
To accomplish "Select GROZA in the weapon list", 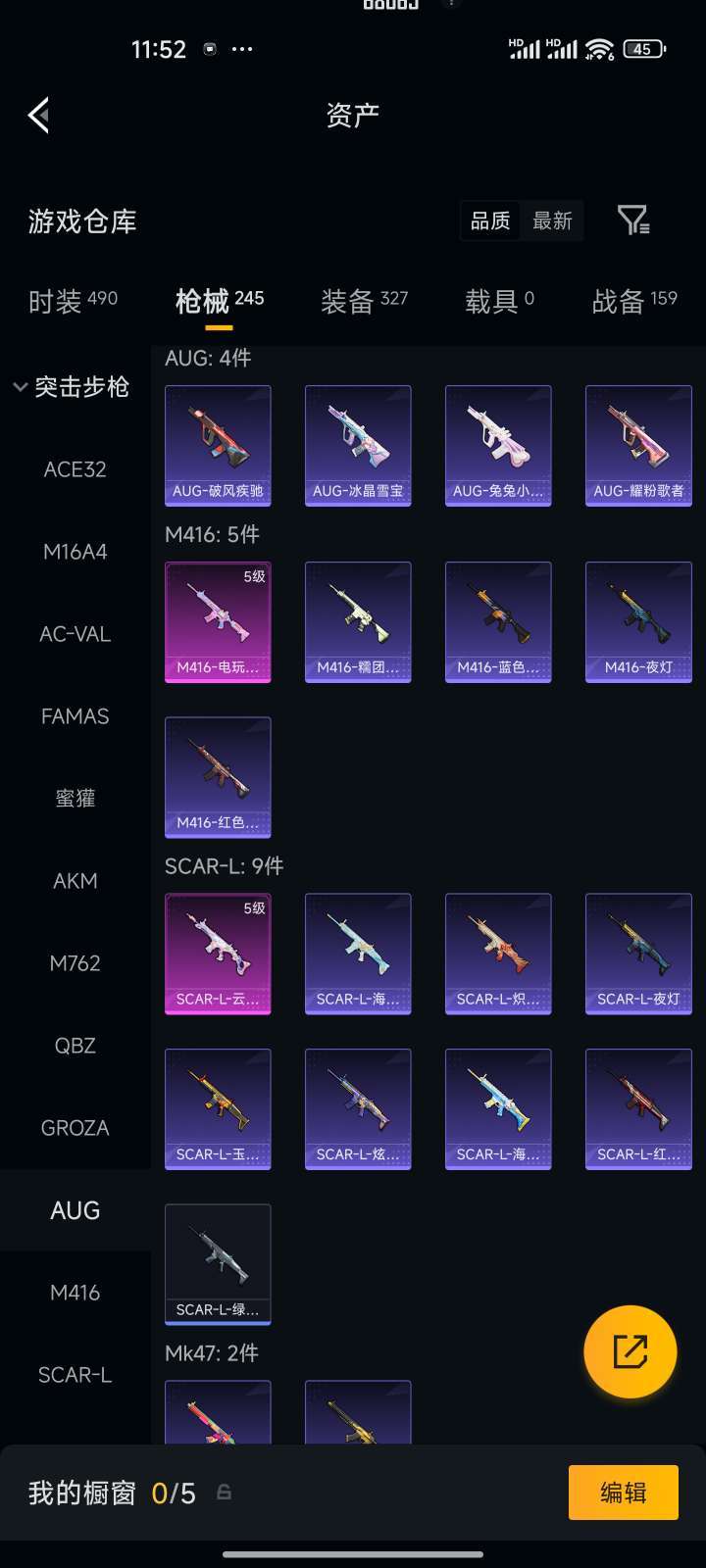I will coord(76,1128).
